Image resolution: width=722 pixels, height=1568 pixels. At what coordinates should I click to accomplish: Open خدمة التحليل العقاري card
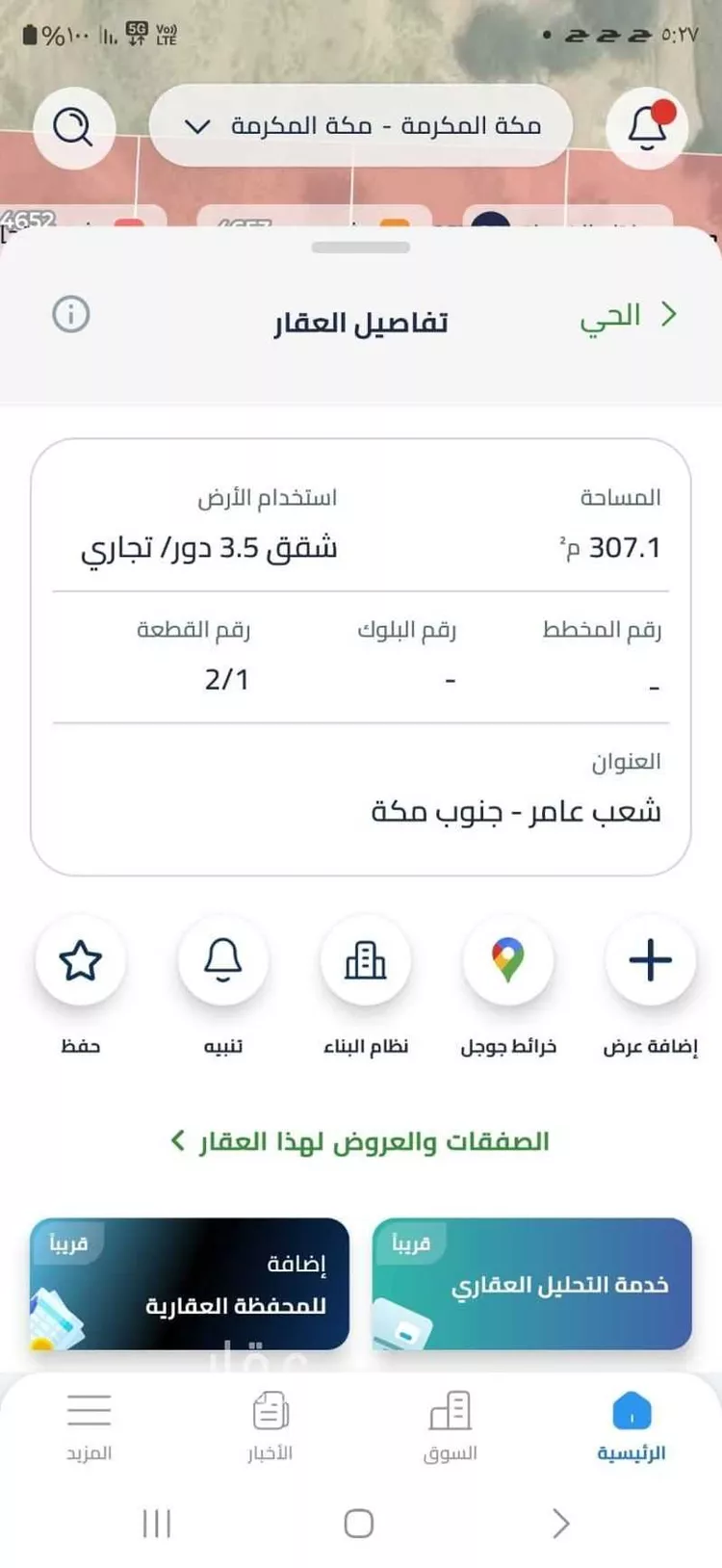point(531,1285)
